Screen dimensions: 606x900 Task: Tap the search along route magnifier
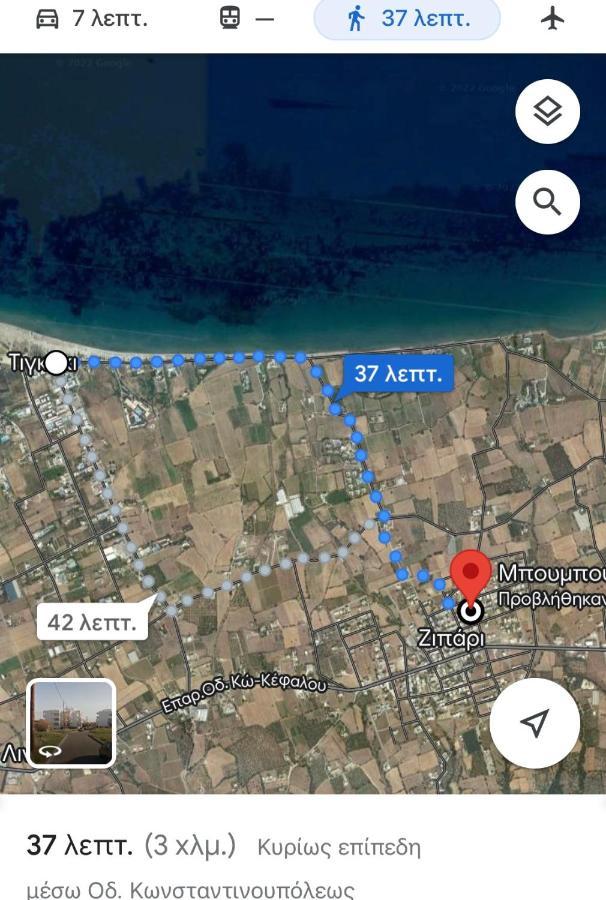click(x=547, y=202)
